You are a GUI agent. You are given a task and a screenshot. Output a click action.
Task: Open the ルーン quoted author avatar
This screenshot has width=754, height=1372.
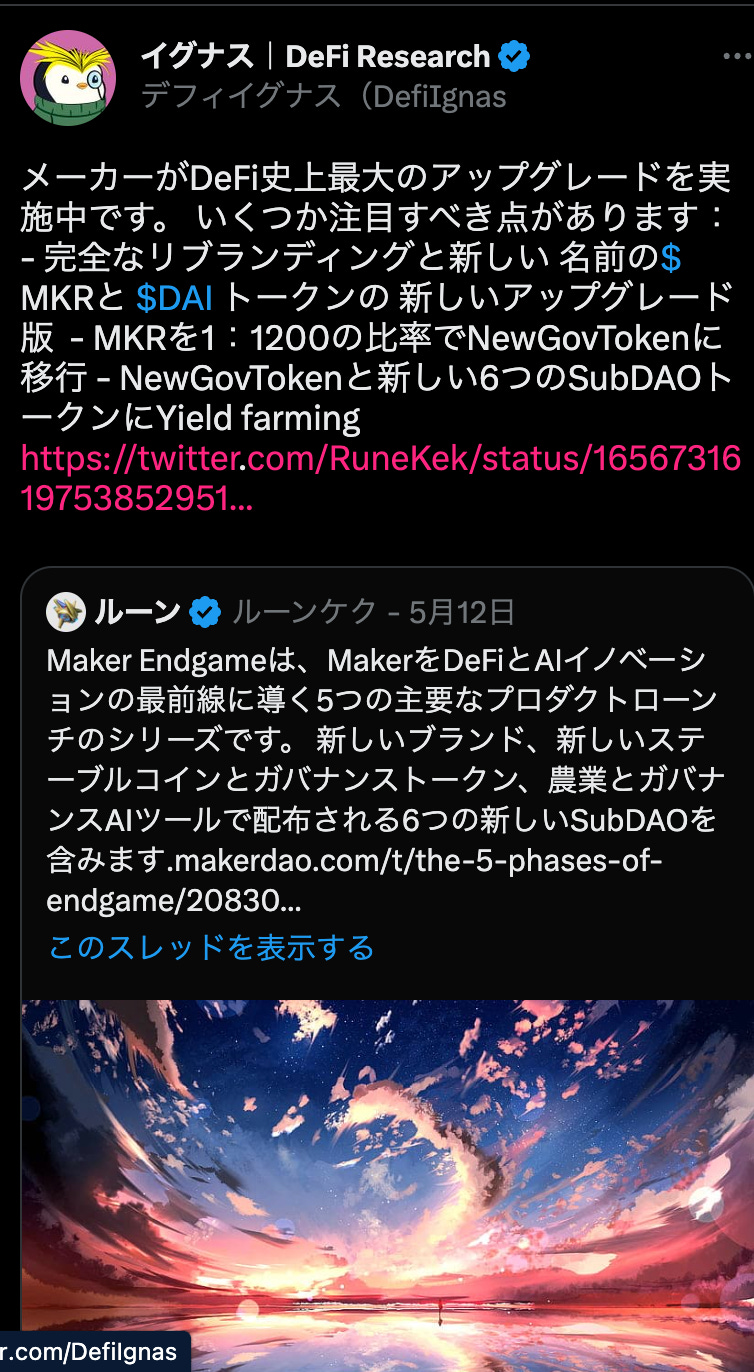coord(66,611)
